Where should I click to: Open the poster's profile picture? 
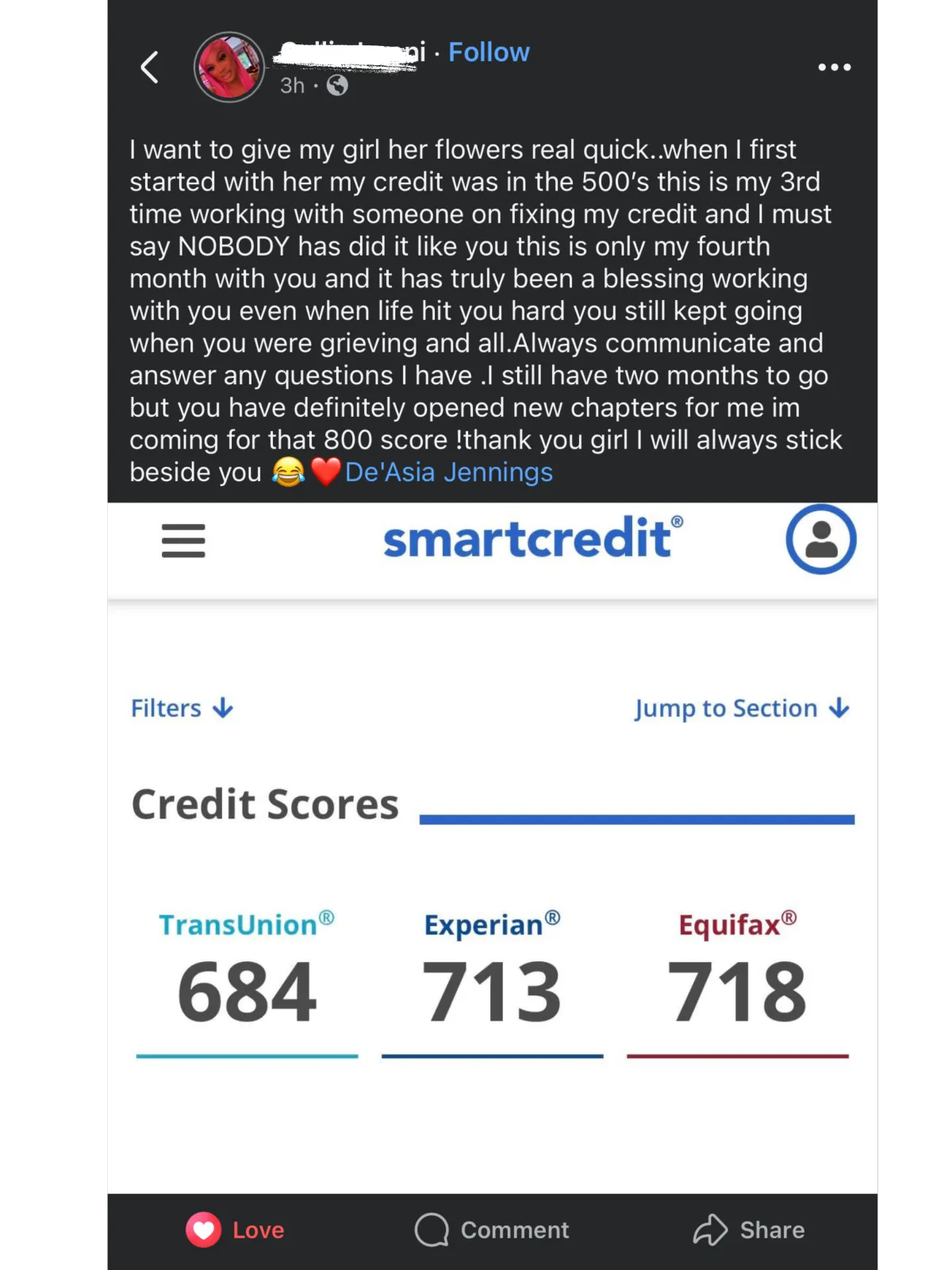click(229, 67)
